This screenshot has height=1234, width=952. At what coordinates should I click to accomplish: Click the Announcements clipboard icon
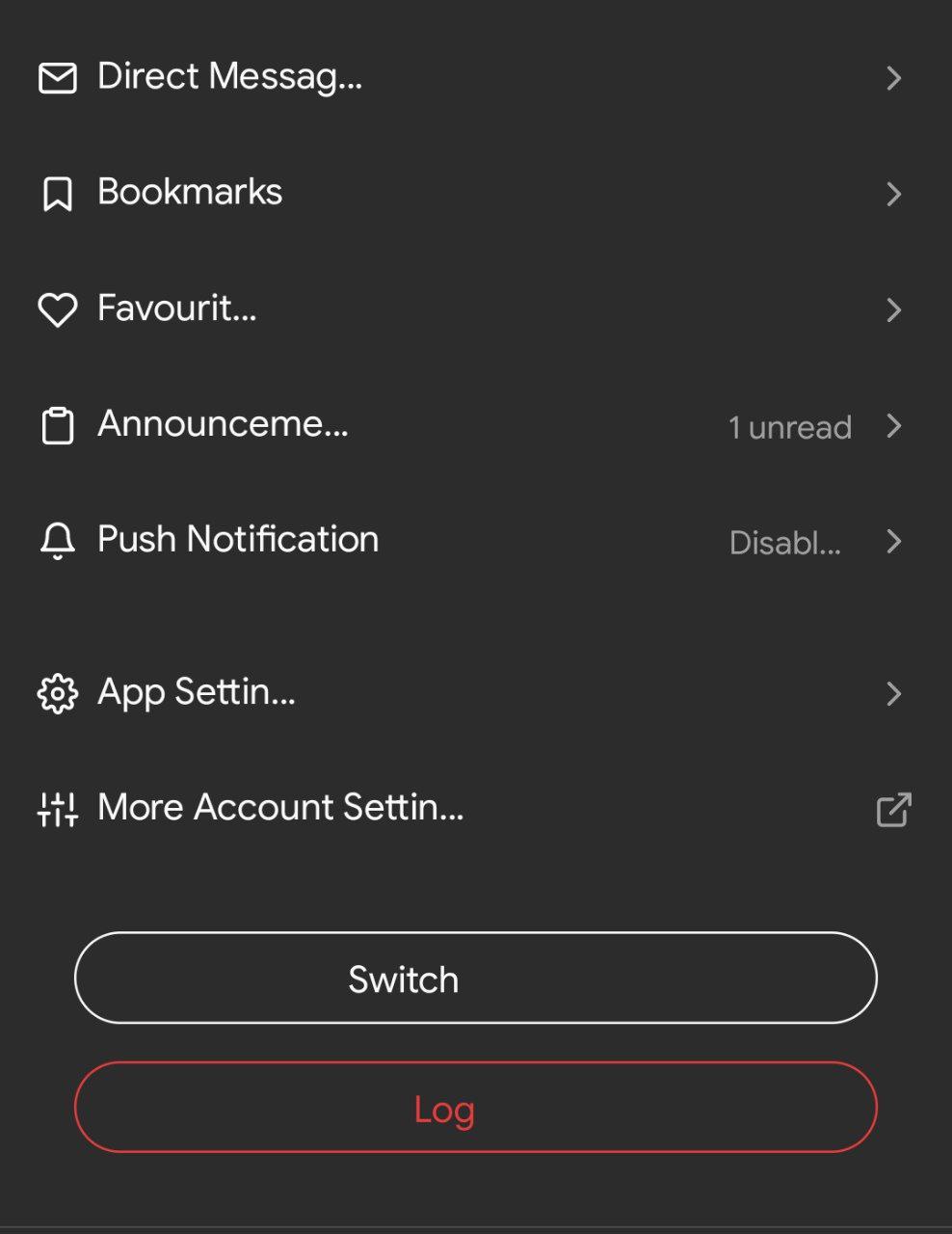(59, 425)
